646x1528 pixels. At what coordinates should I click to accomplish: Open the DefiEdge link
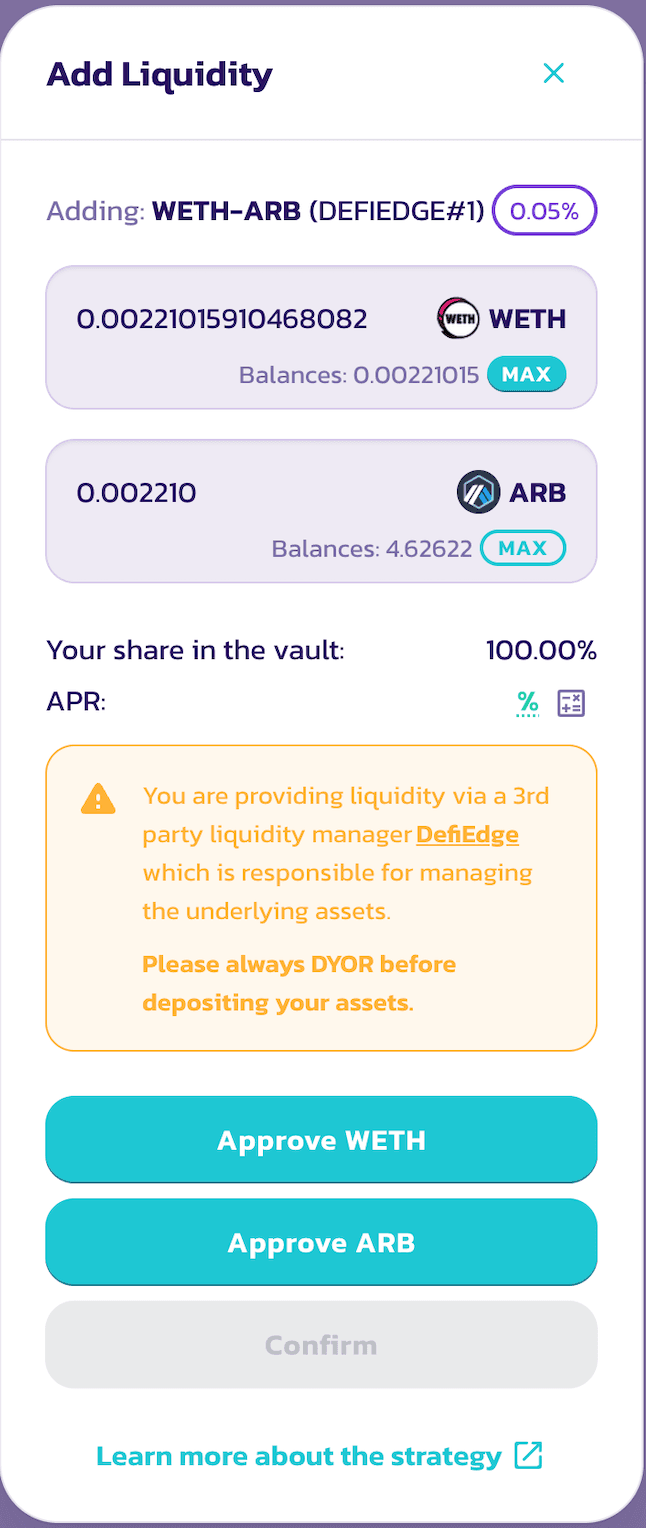467,834
